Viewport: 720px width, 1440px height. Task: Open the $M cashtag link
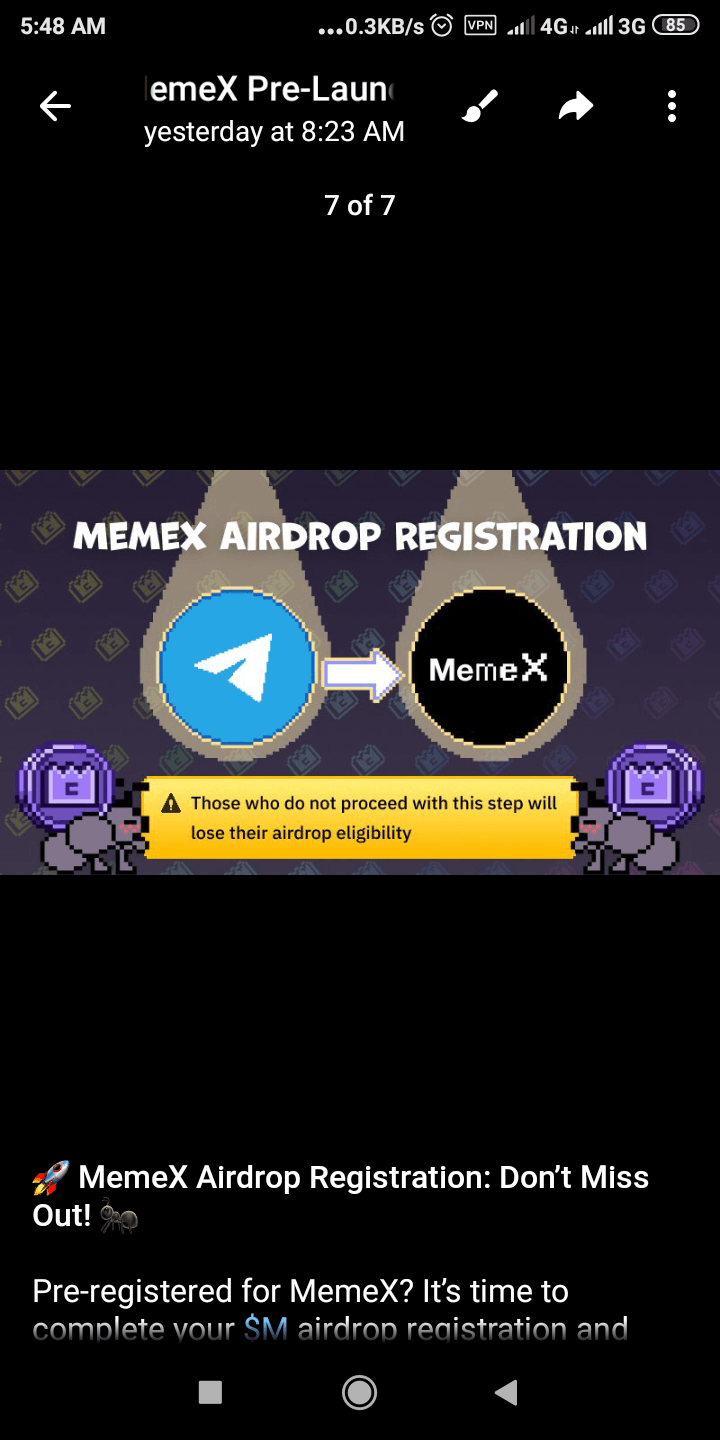pos(266,1329)
